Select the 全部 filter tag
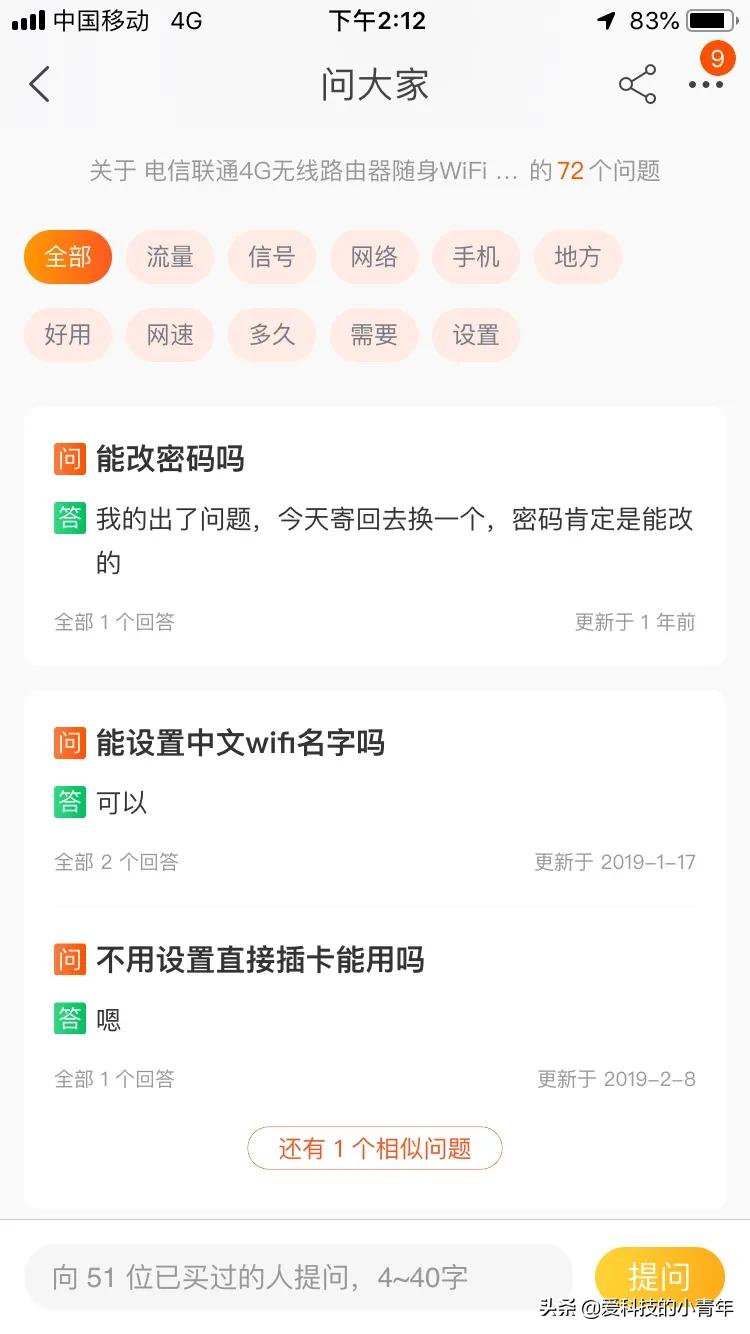 click(67, 257)
